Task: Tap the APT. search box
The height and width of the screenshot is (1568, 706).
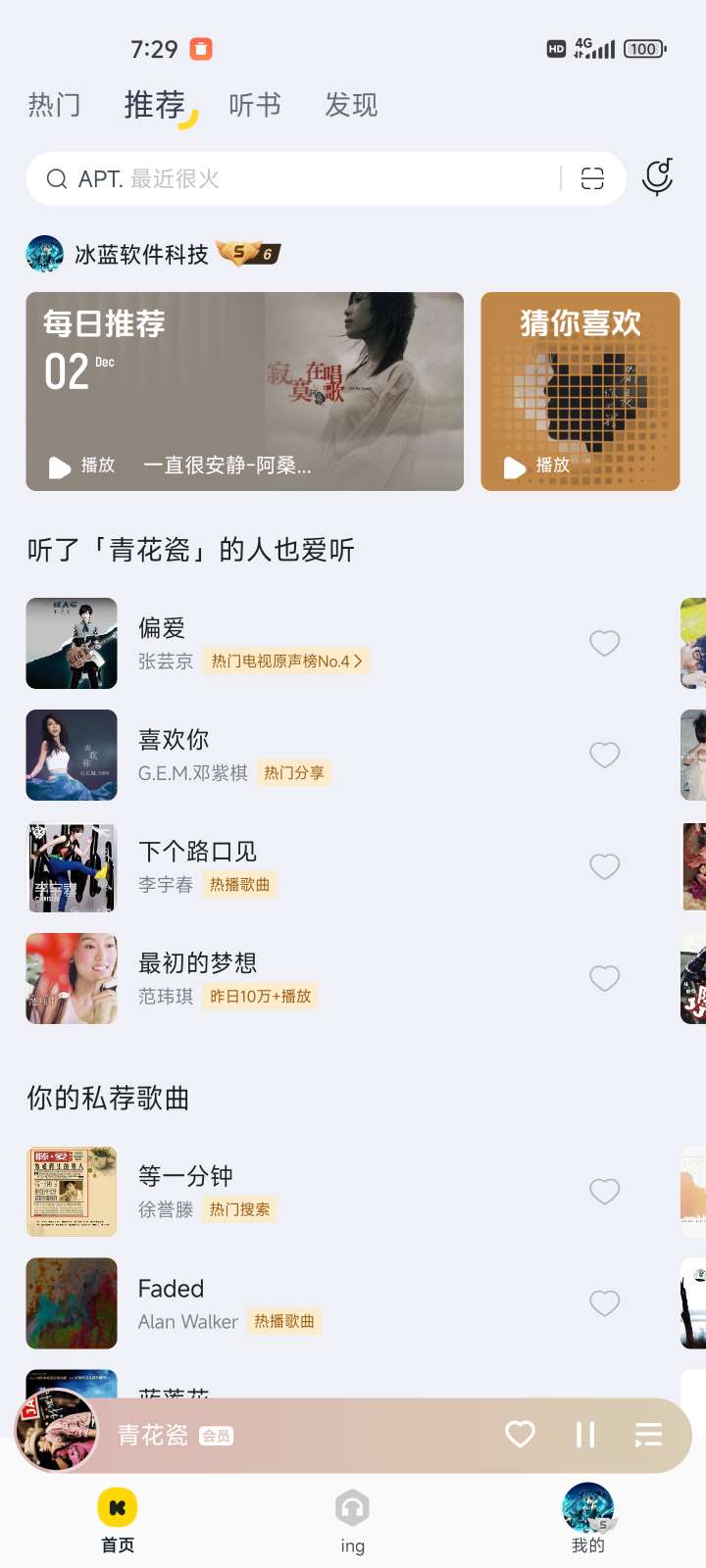Action: [x=294, y=178]
